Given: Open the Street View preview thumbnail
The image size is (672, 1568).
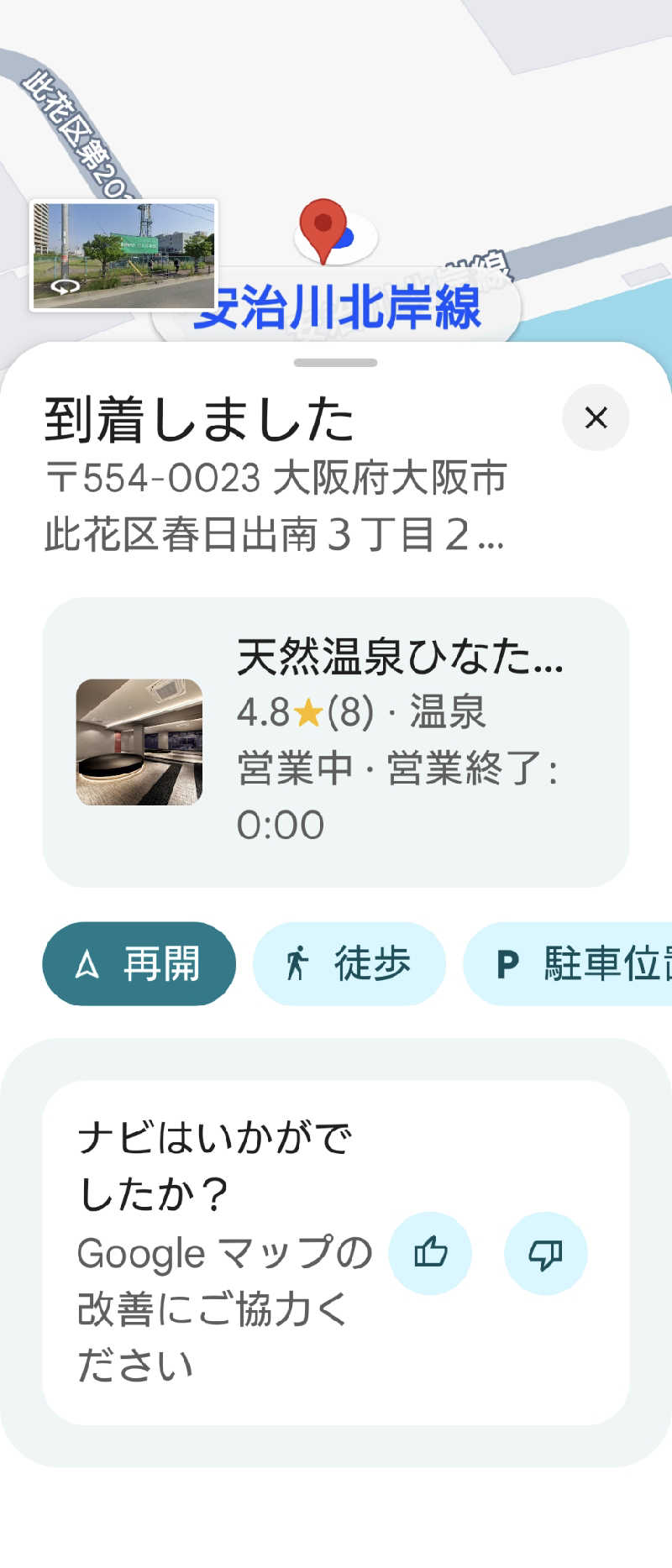Looking at the screenshot, I should [123, 255].
